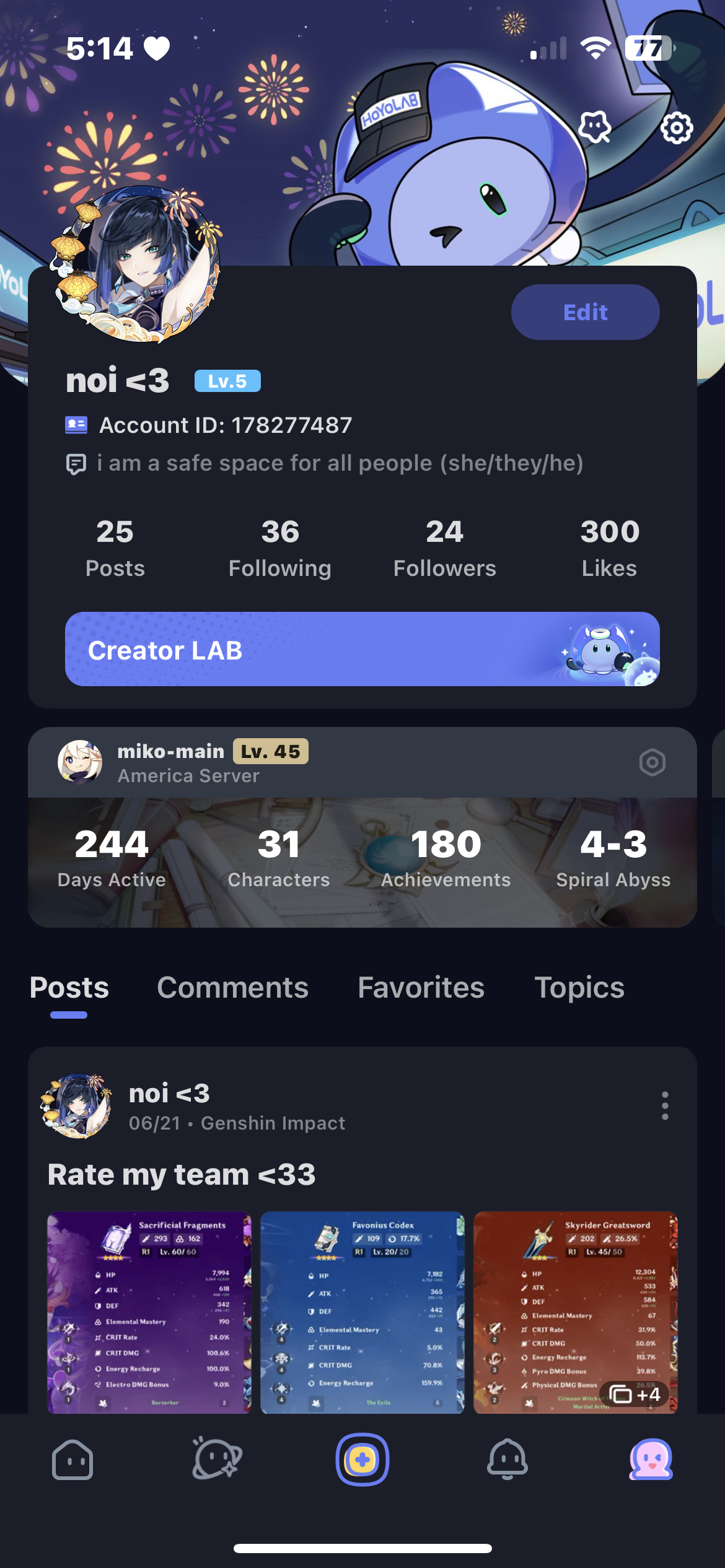Open the miko-main game record card
The height and width of the screenshot is (1568, 725).
pos(362,861)
